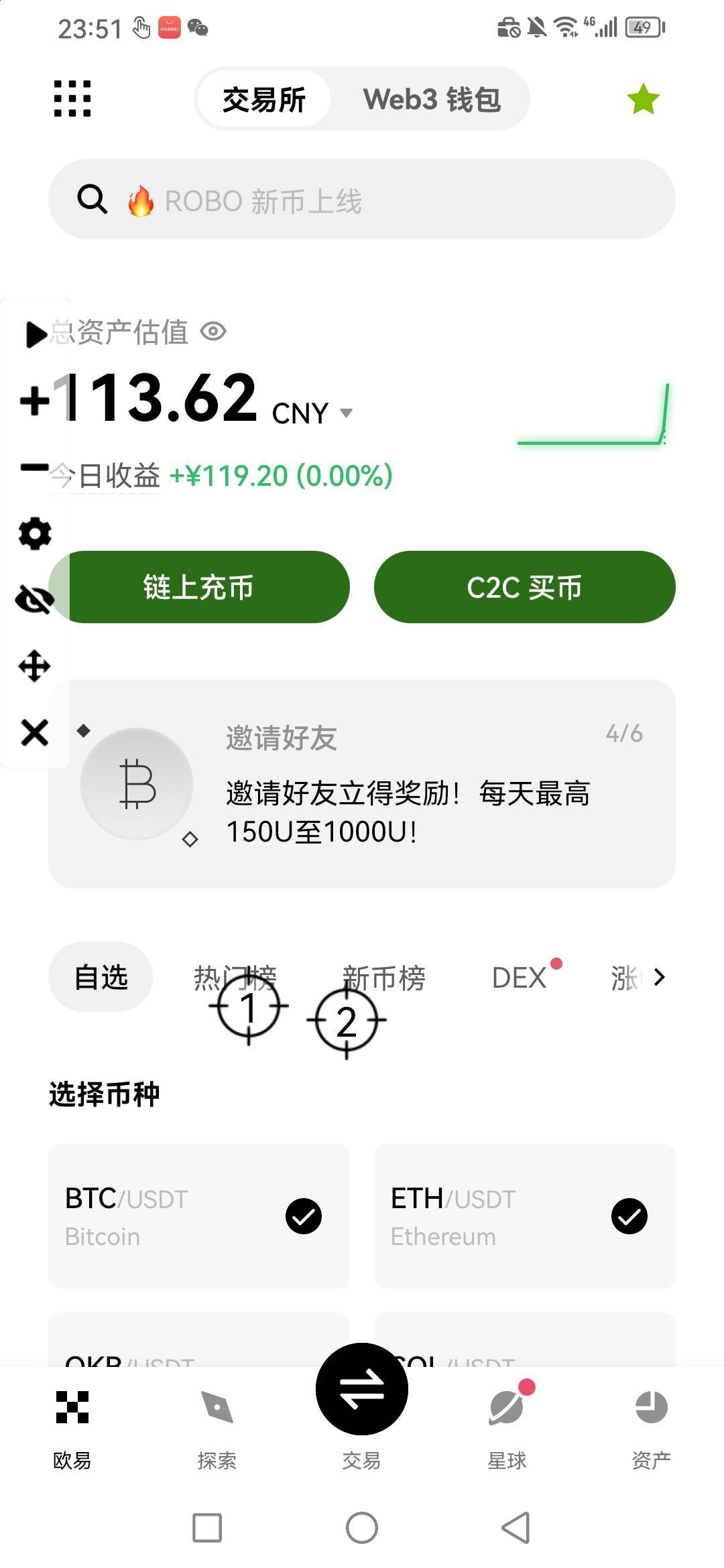724x1568 pixels.
Task: Expand more tabs with the right chevron
Action: pos(660,977)
